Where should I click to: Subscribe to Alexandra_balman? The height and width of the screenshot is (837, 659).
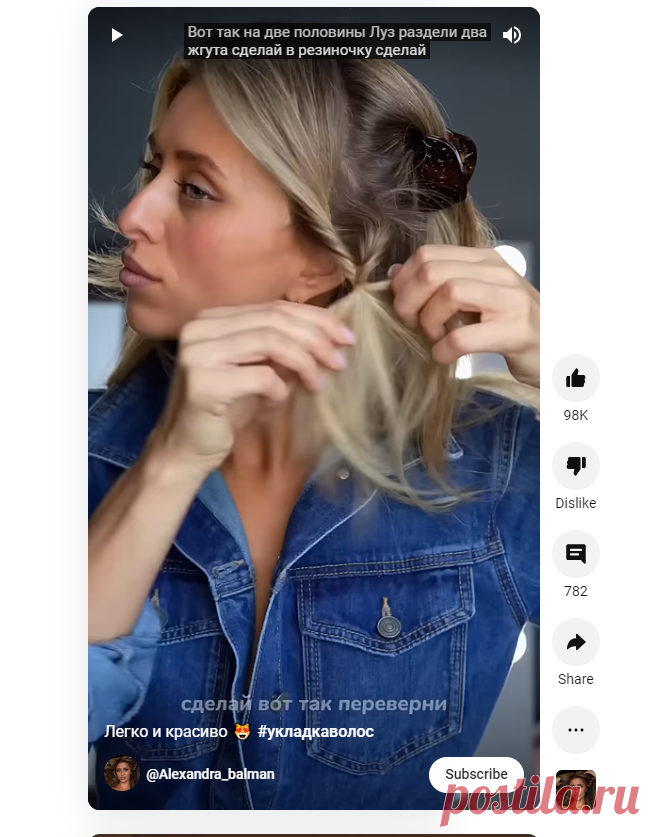(476, 774)
